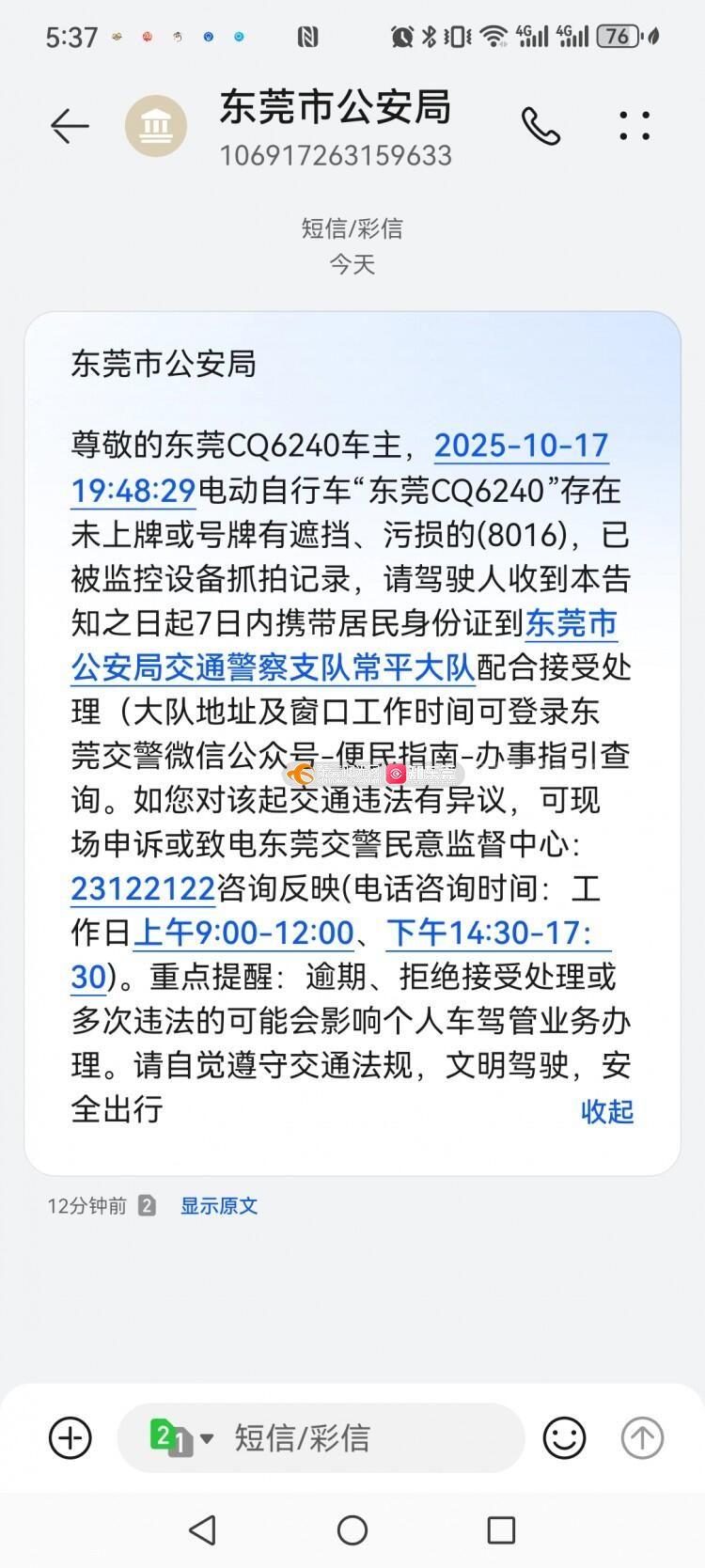Image resolution: width=705 pixels, height=1568 pixels.
Task: Open the emoji picker
Action: click(x=564, y=1438)
